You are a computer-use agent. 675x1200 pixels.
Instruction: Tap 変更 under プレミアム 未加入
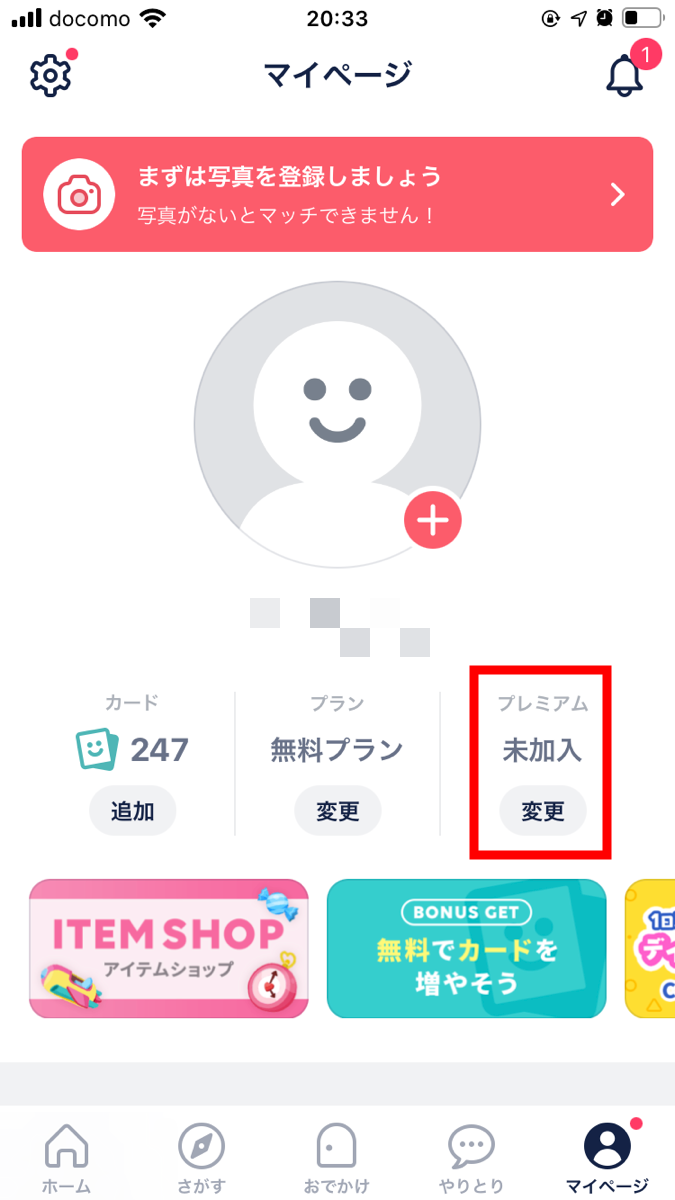(543, 811)
